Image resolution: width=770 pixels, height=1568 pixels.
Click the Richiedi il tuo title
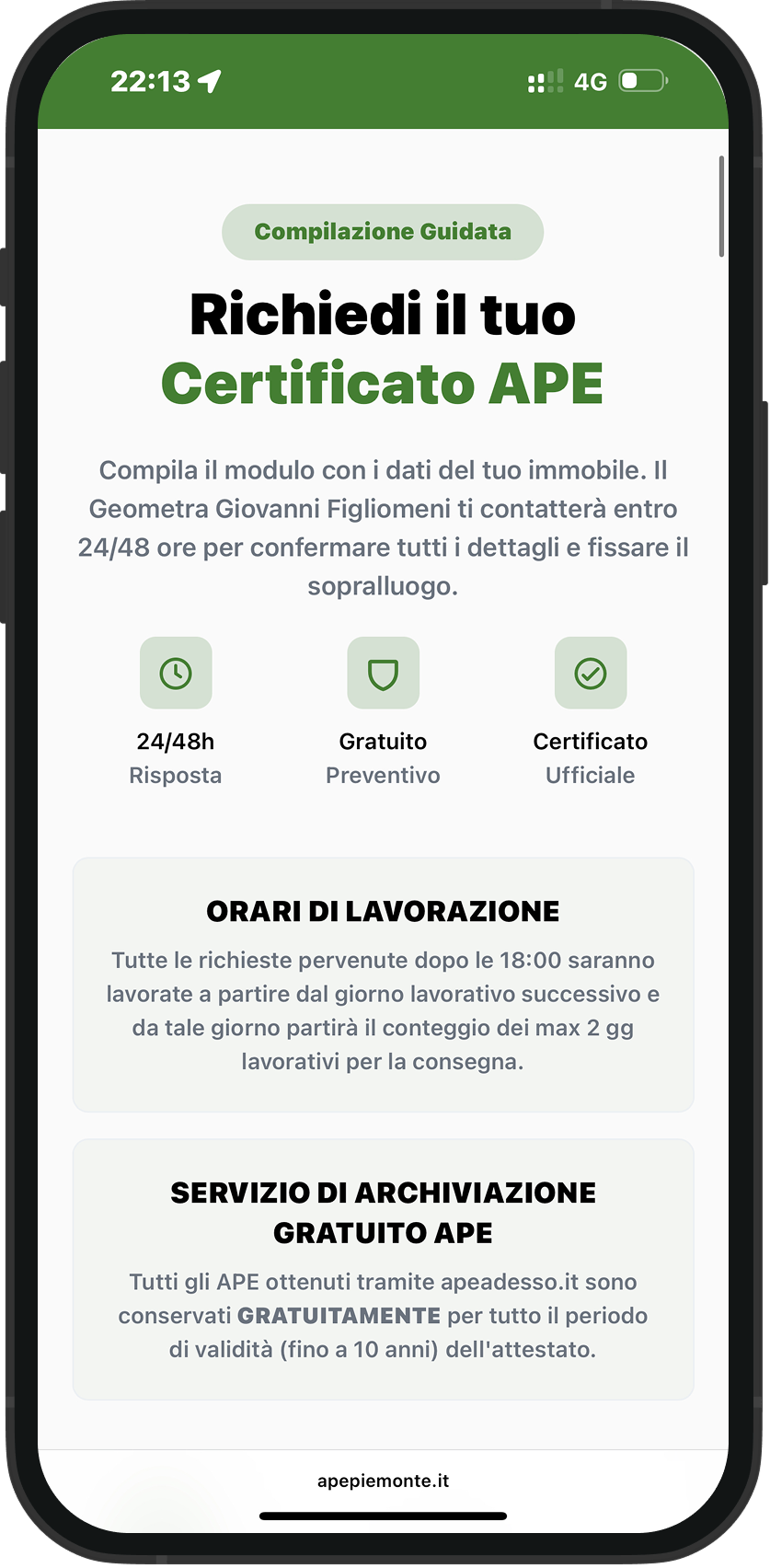(383, 316)
